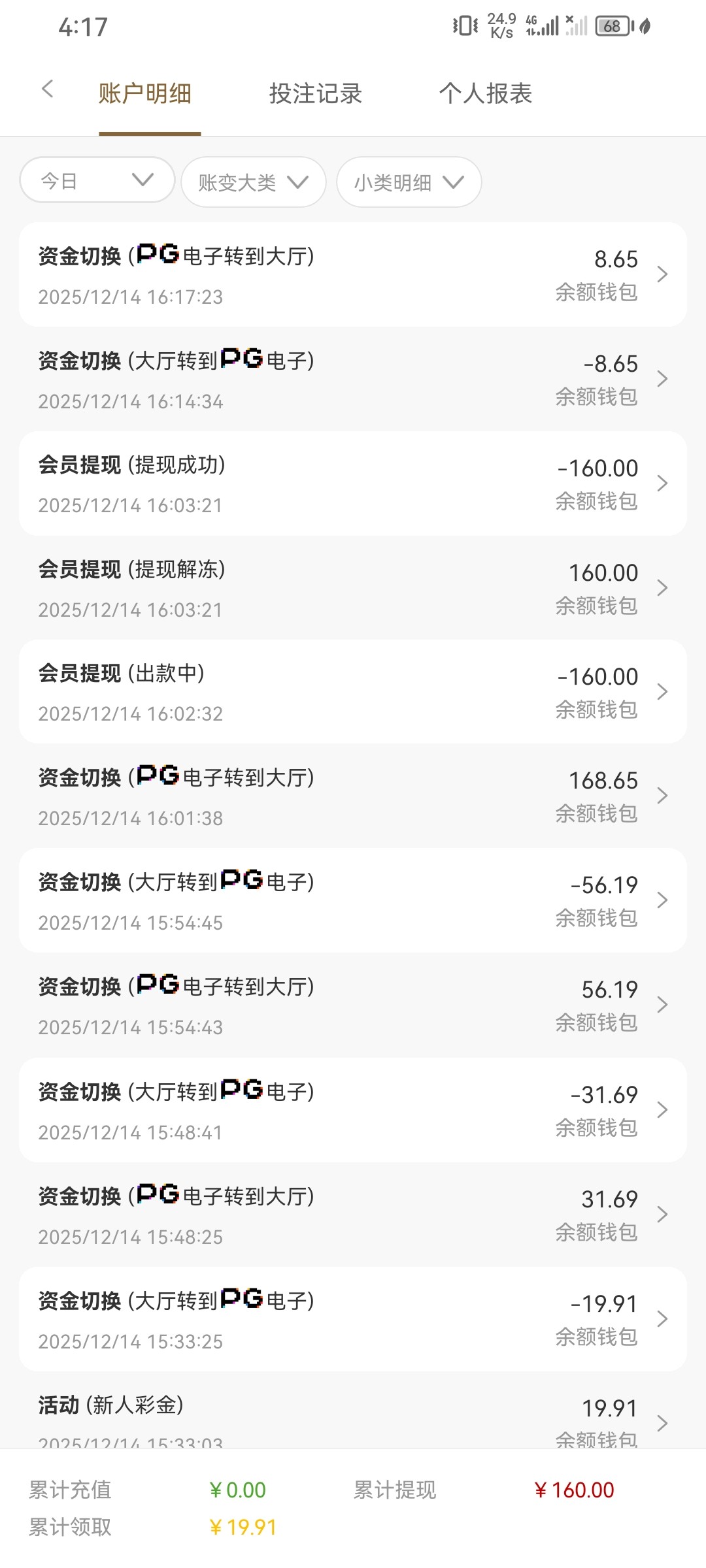The width and height of the screenshot is (706, 1568).
Task: Open the -56.19 大厅转到PG电子 record
Action: pyautogui.click(x=353, y=900)
